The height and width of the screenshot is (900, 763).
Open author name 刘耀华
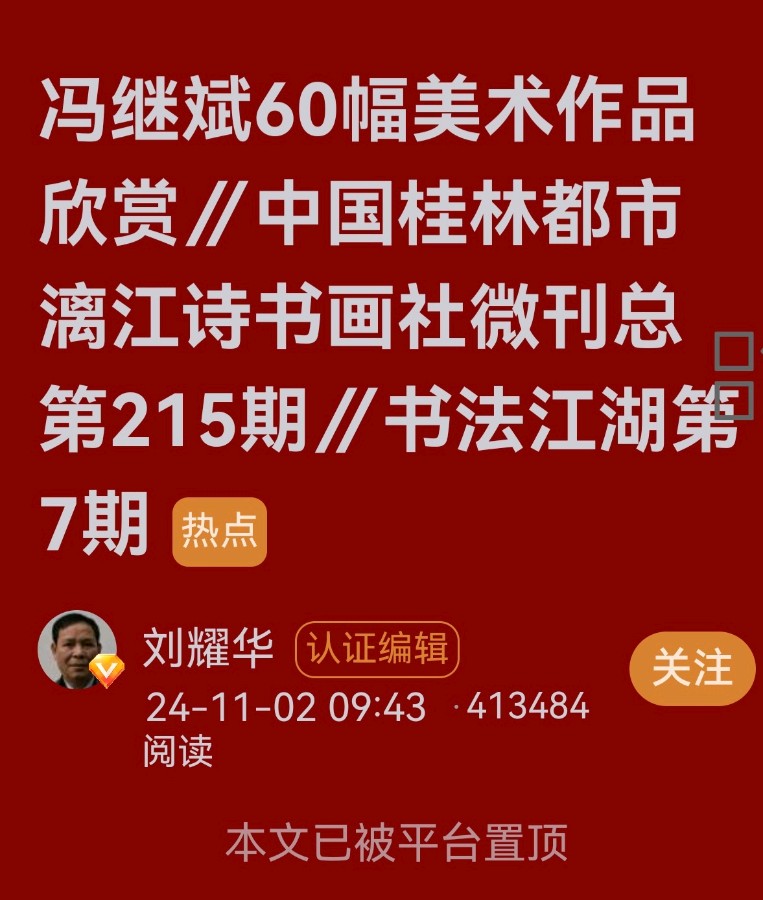point(209,648)
